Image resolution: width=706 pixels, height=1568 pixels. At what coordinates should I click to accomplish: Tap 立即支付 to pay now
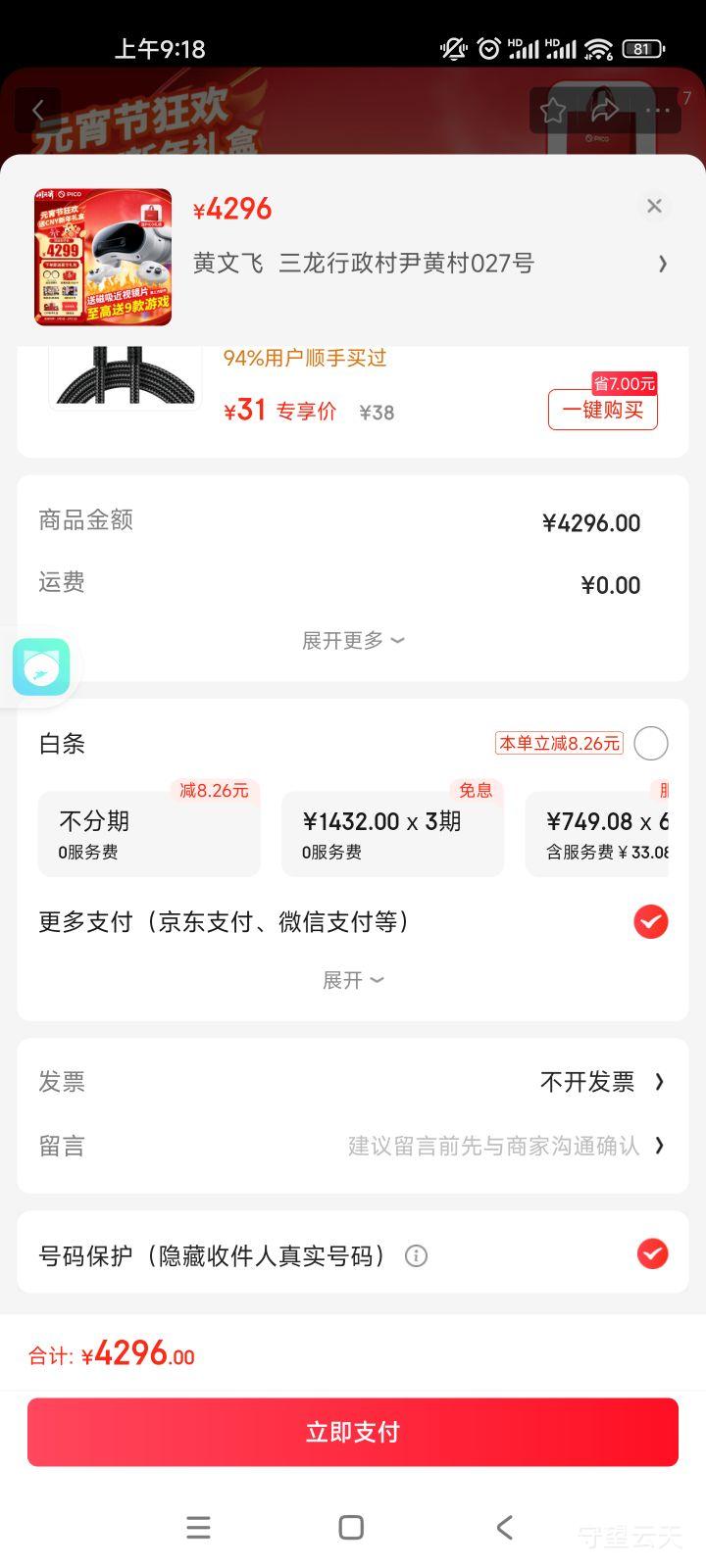[353, 1432]
